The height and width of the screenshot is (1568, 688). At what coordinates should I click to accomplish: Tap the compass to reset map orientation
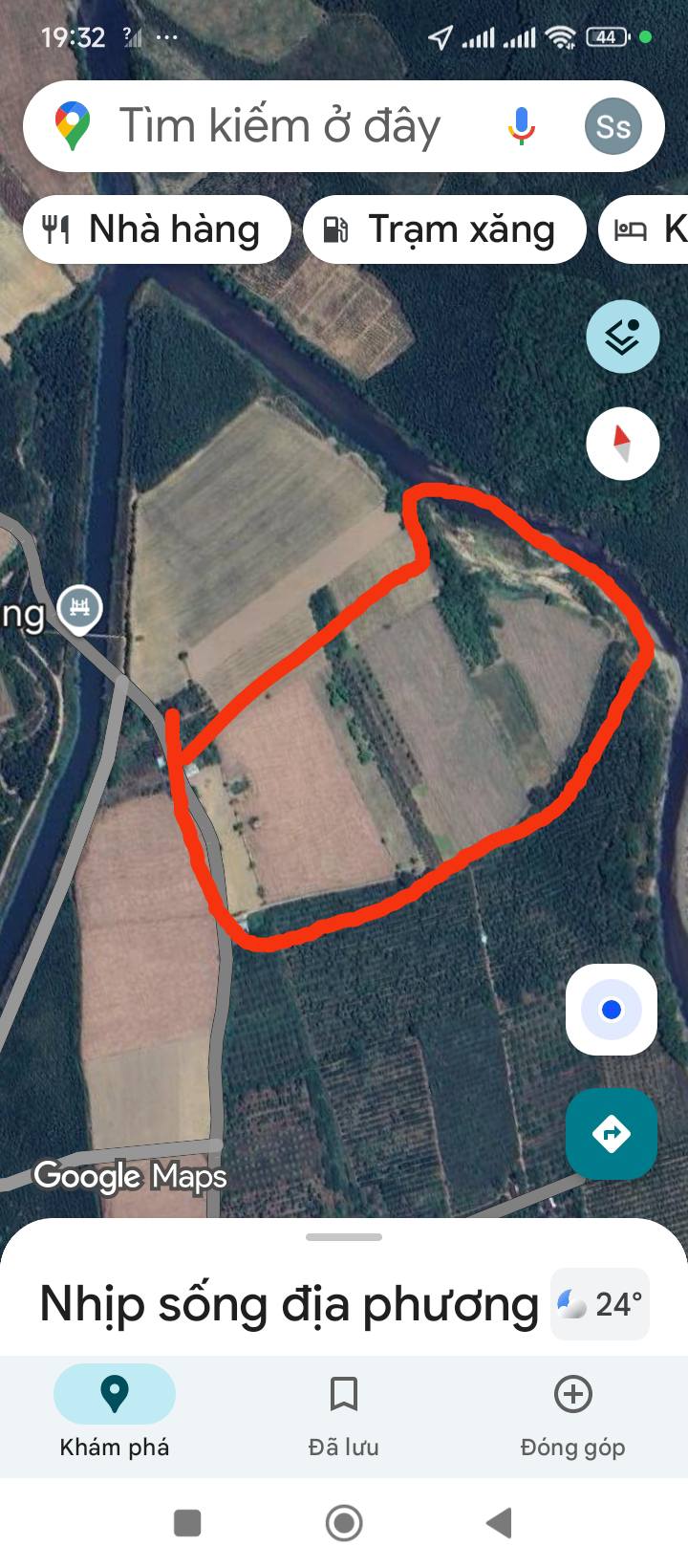pos(622,445)
